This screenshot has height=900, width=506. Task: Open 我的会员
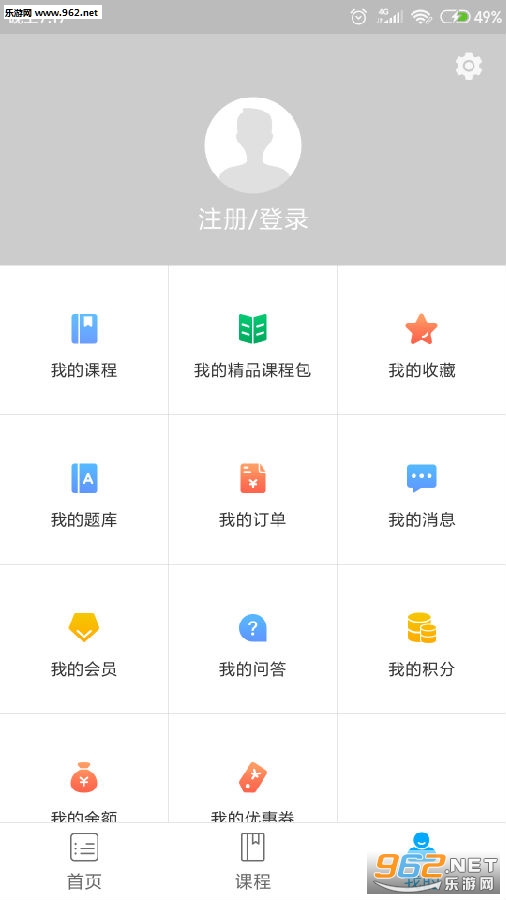(x=84, y=639)
